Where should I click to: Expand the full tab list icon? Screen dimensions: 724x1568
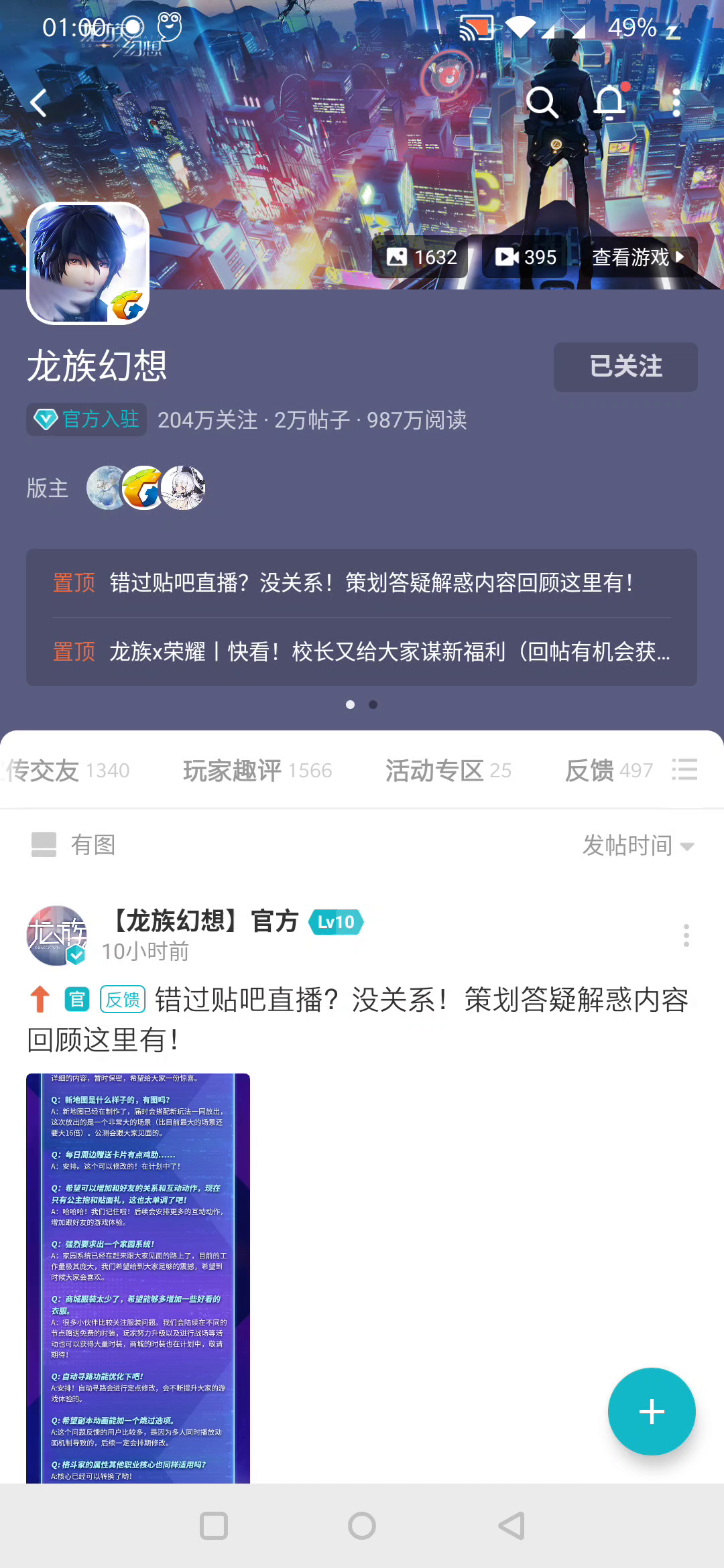coord(684,770)
